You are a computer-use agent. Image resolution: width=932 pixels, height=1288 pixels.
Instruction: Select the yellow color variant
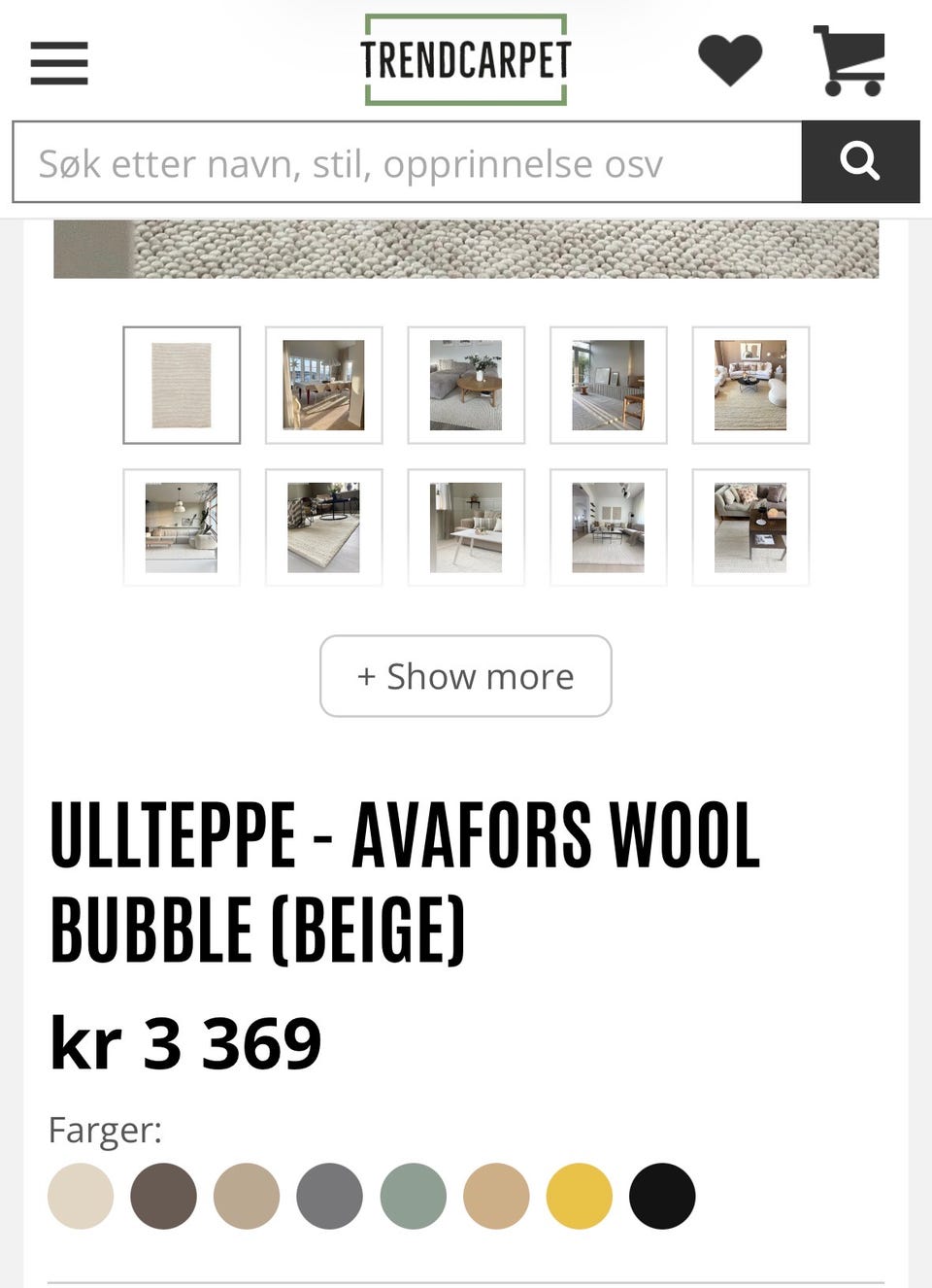tap(580, 1196)
